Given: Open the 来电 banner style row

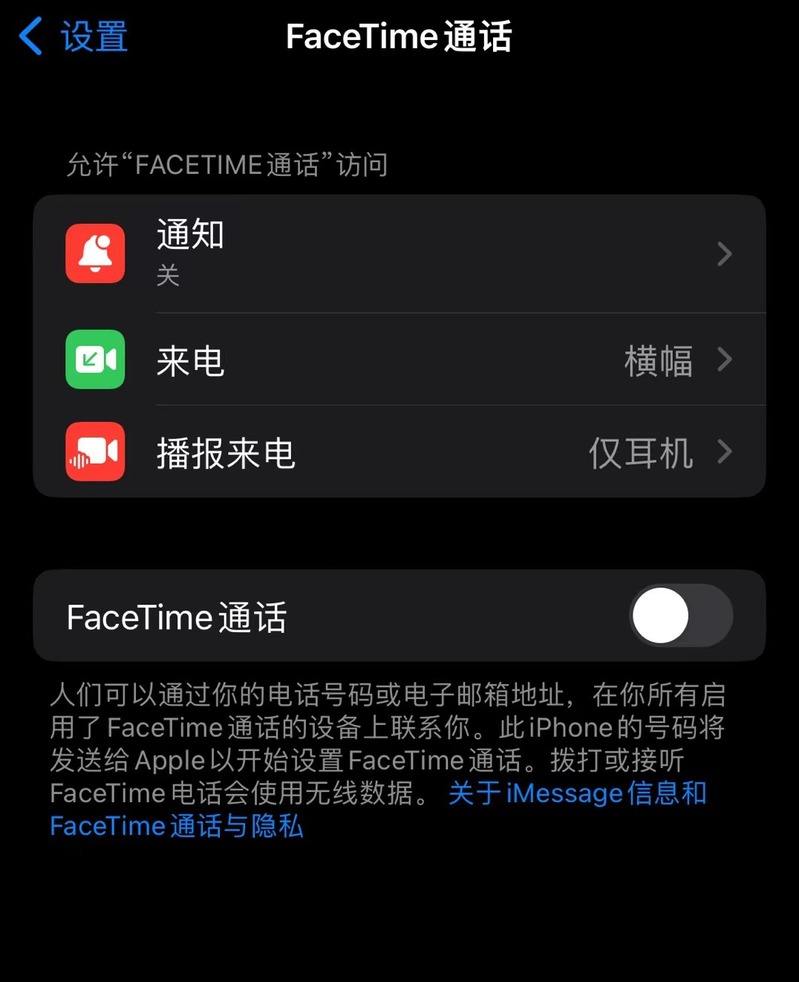Looking at the screenshot, I should 400,360.
